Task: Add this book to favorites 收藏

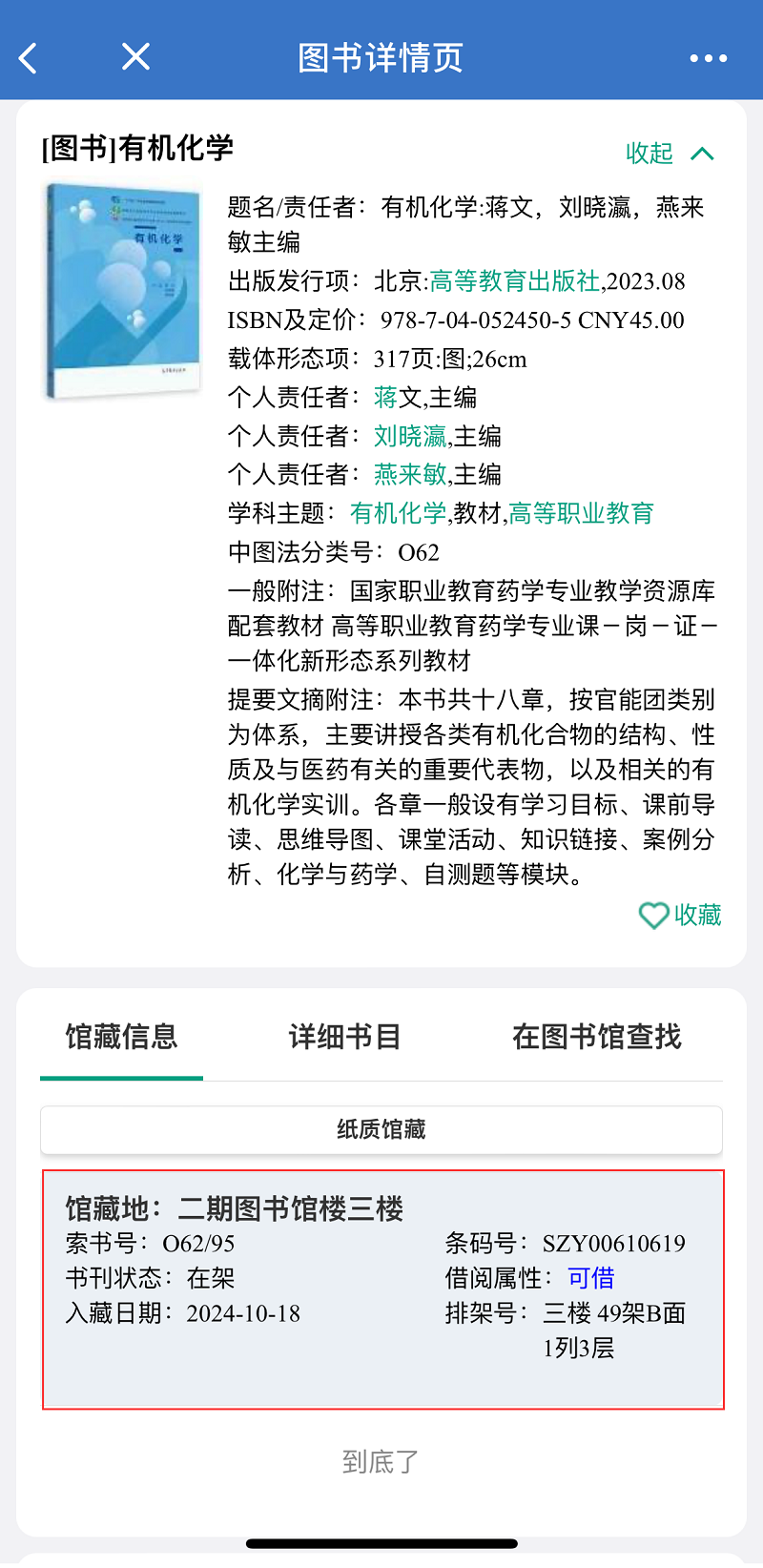Action: pyautogui.click(x=680, y=915)
